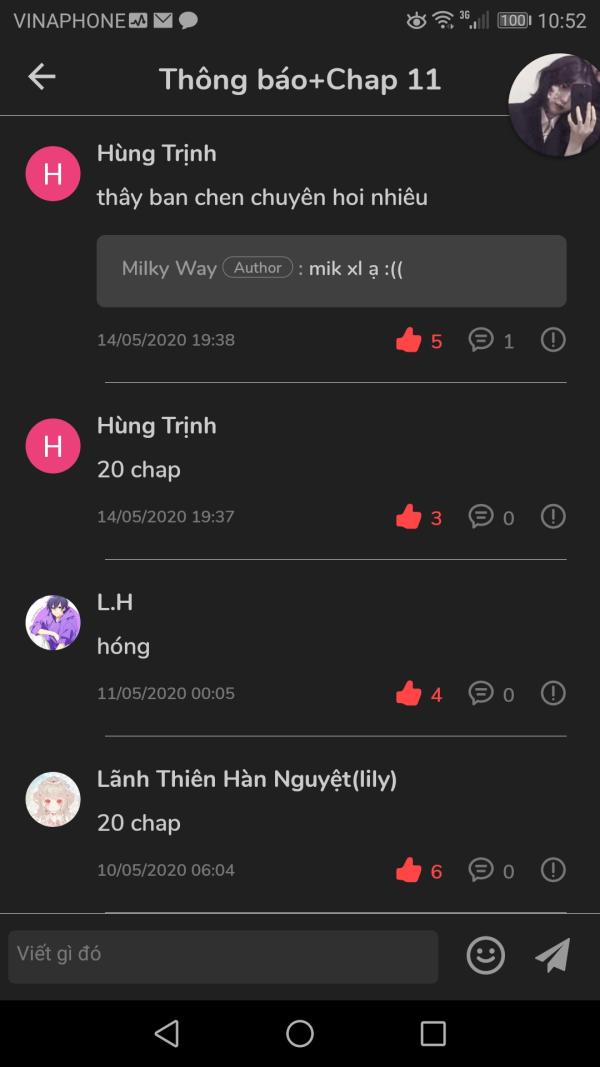Screen dimensions: 600x1067
Task: Open L.H's profile avatar
Action: click(x=53, y=623)
